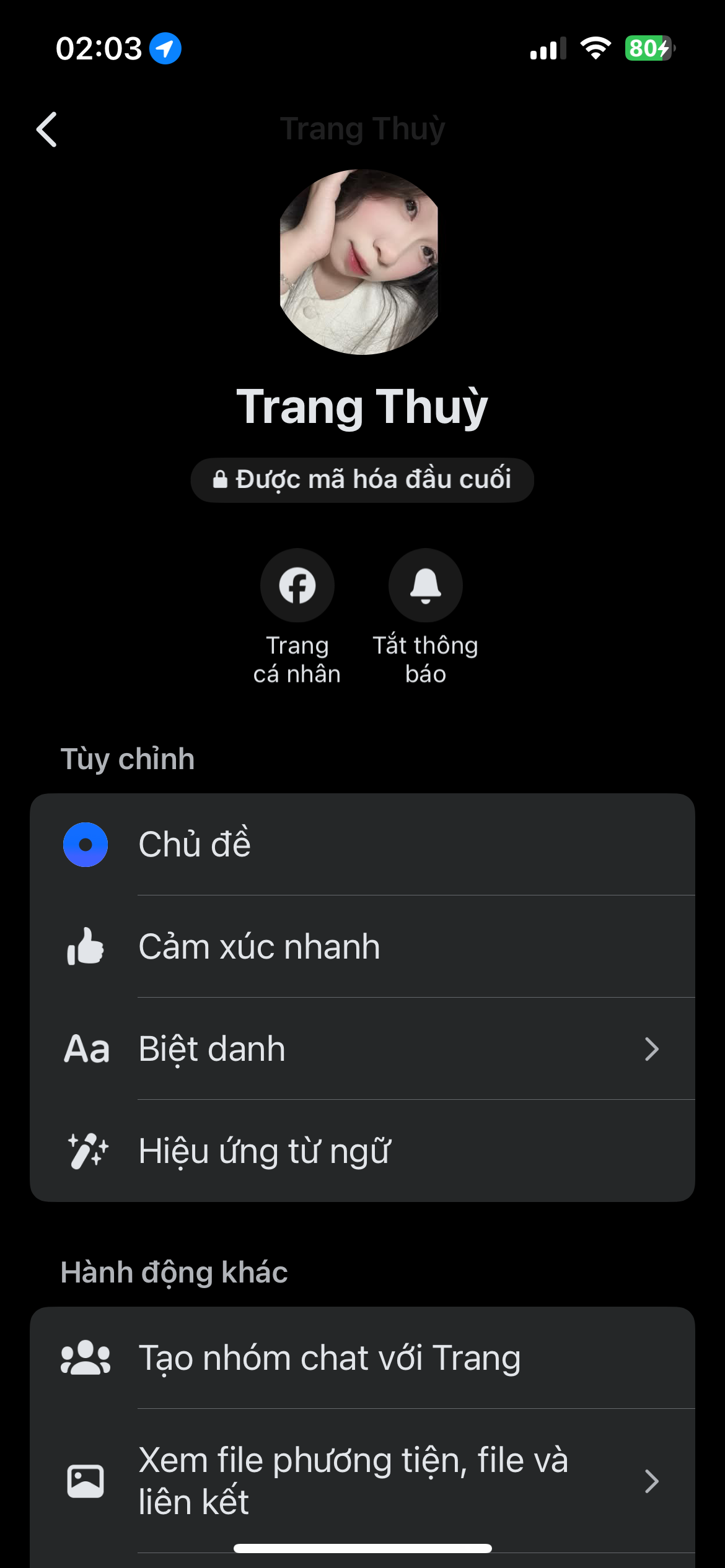View Xem file phương tiện, file và liên kết

[x=362, y=1481]
